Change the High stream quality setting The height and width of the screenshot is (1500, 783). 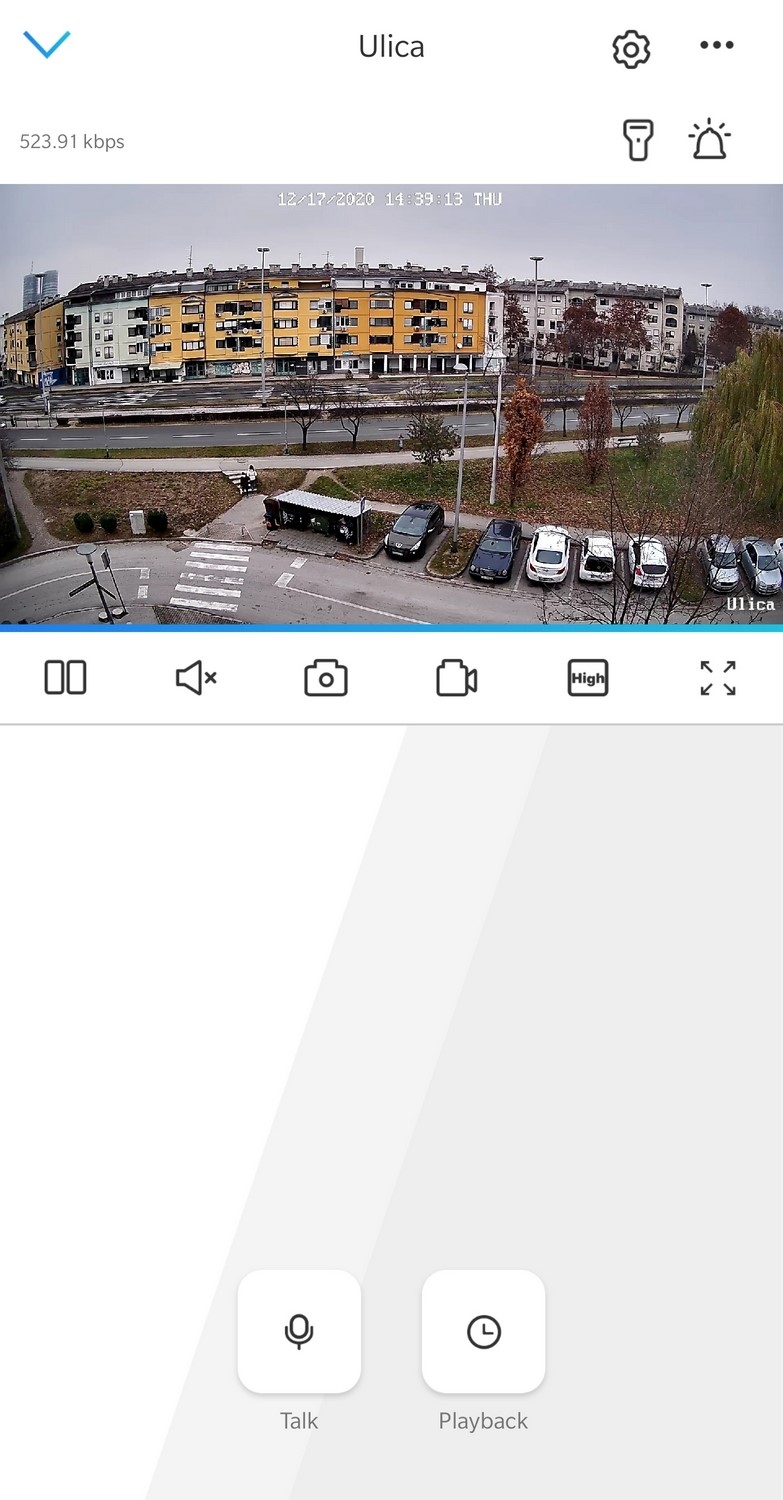(587, 678)
